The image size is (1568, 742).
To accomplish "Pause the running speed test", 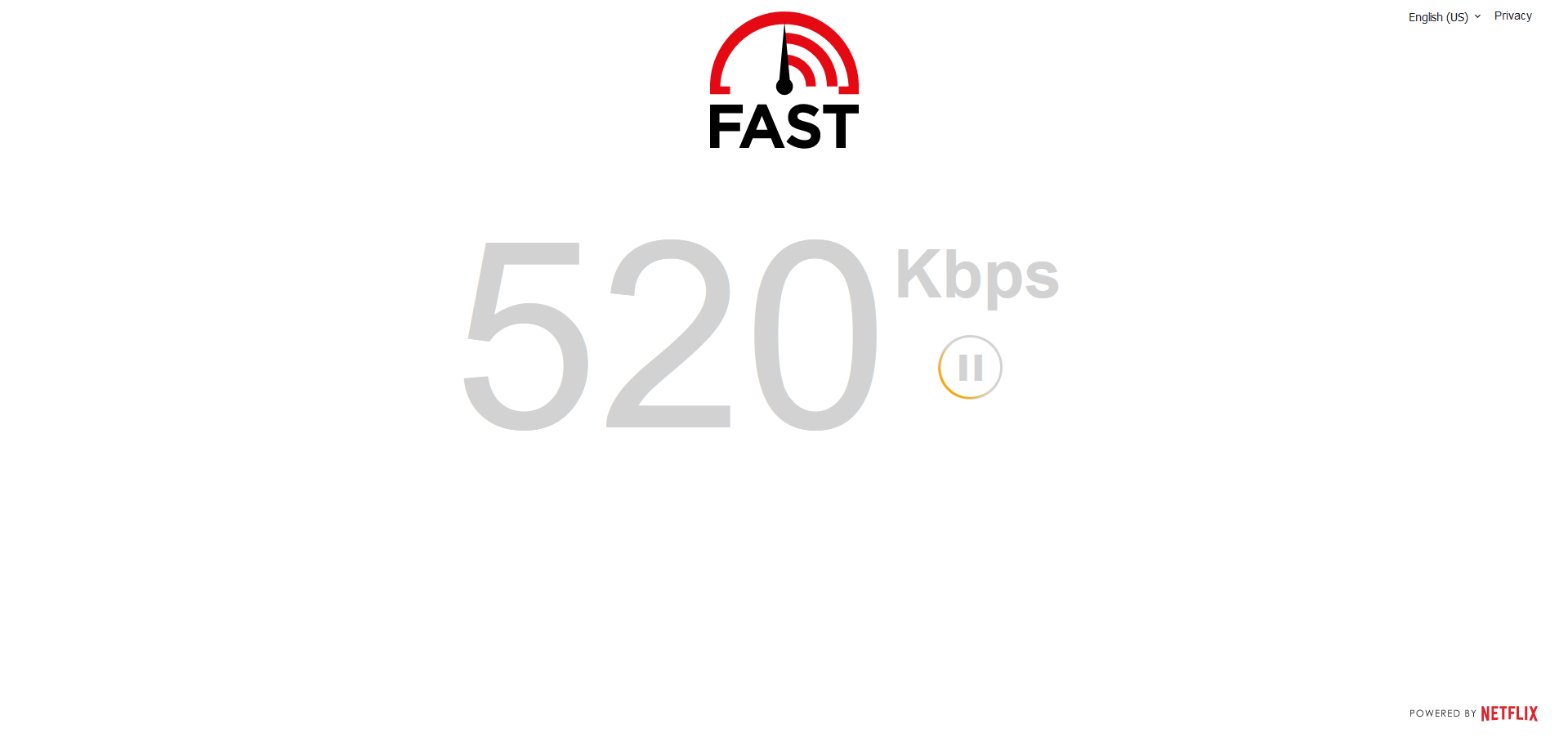I will 970,367.
